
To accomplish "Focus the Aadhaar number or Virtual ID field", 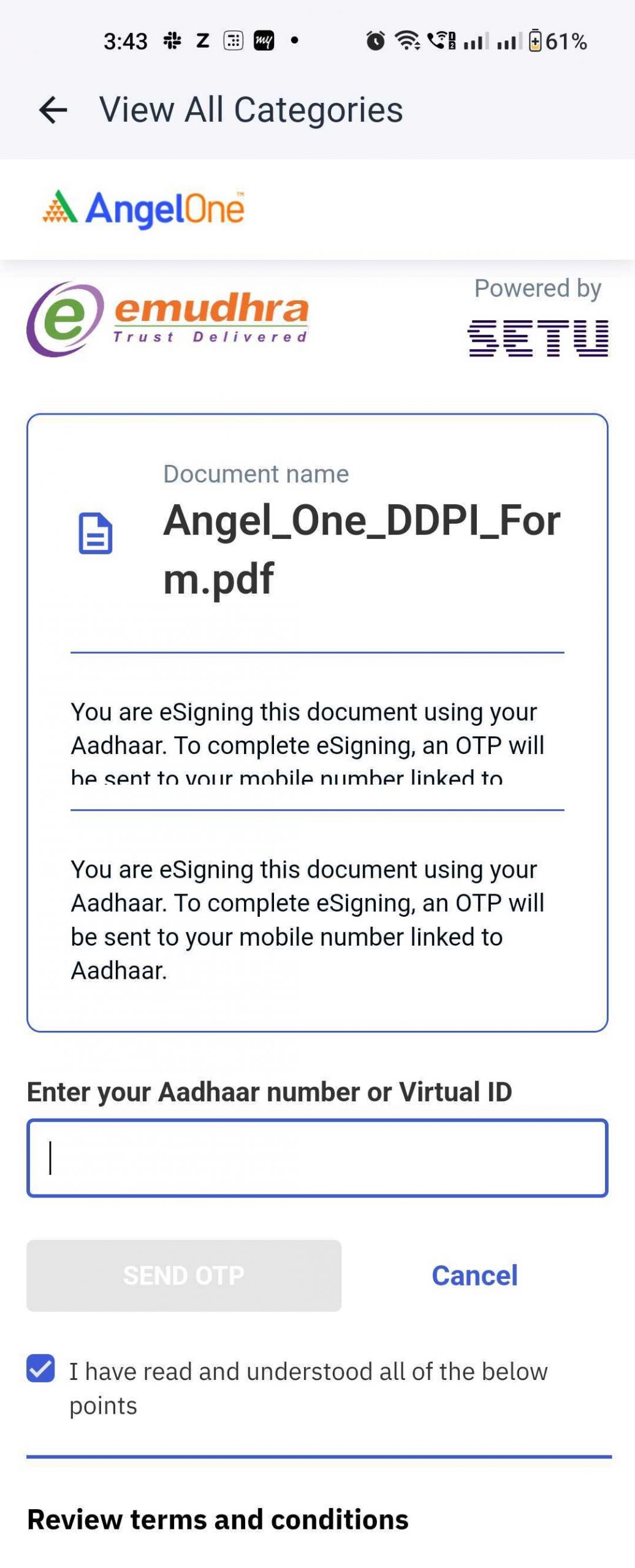I will pyautogui.click(x=317, y=1157).
